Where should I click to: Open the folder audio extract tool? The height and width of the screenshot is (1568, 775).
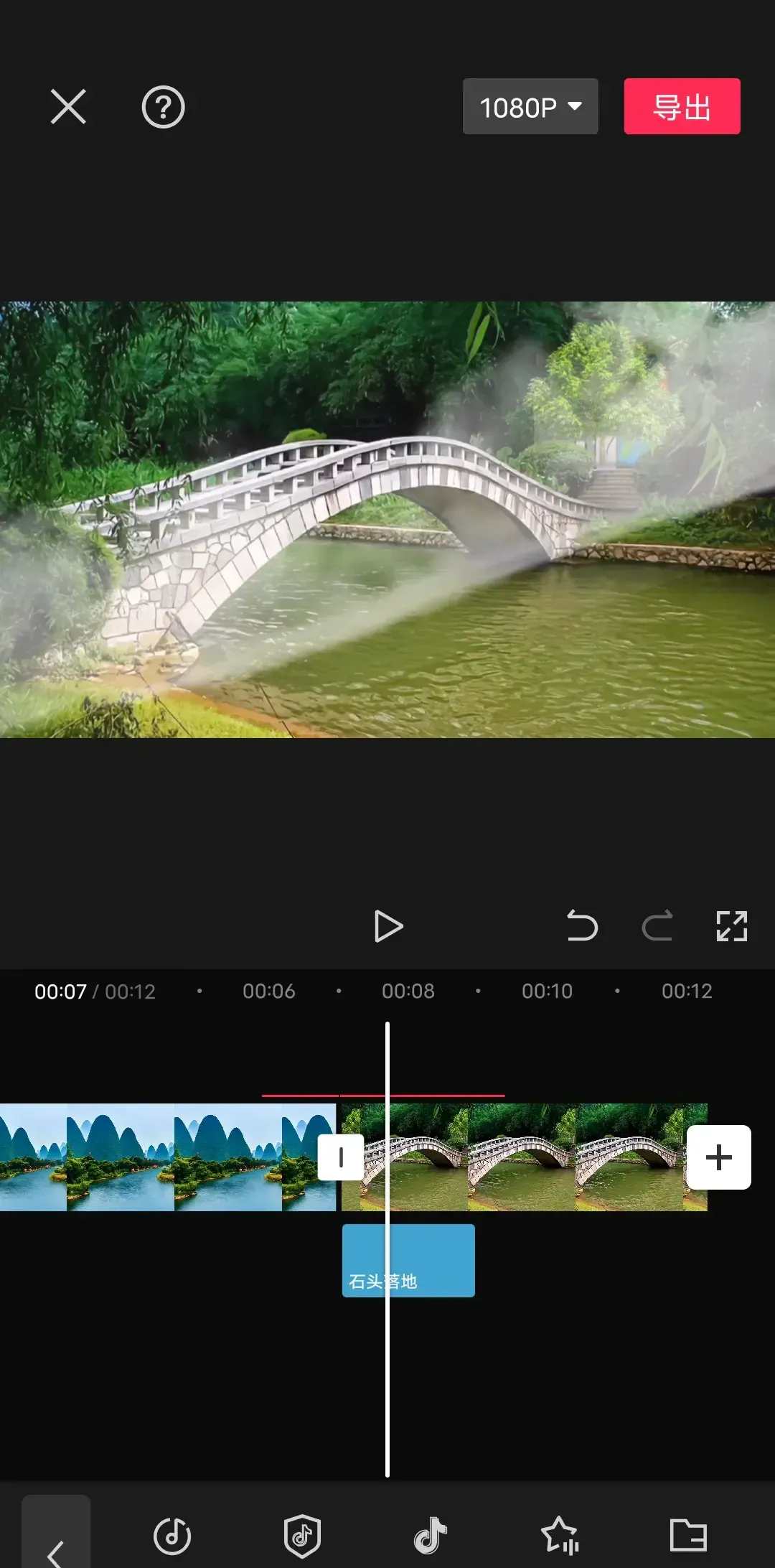(x=688, y=1536)
